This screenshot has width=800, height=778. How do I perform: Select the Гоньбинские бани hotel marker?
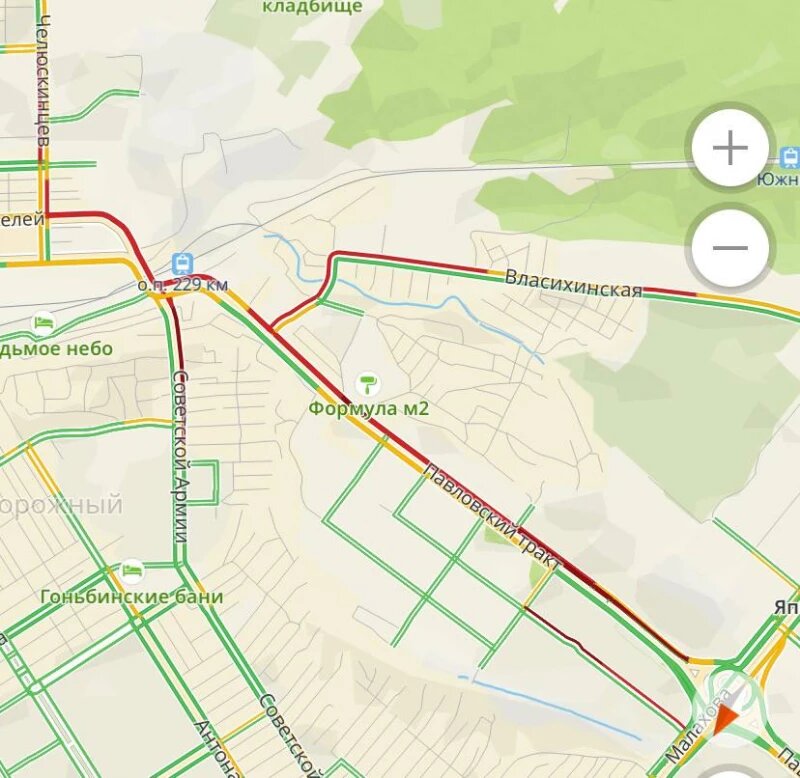[131, 572]
